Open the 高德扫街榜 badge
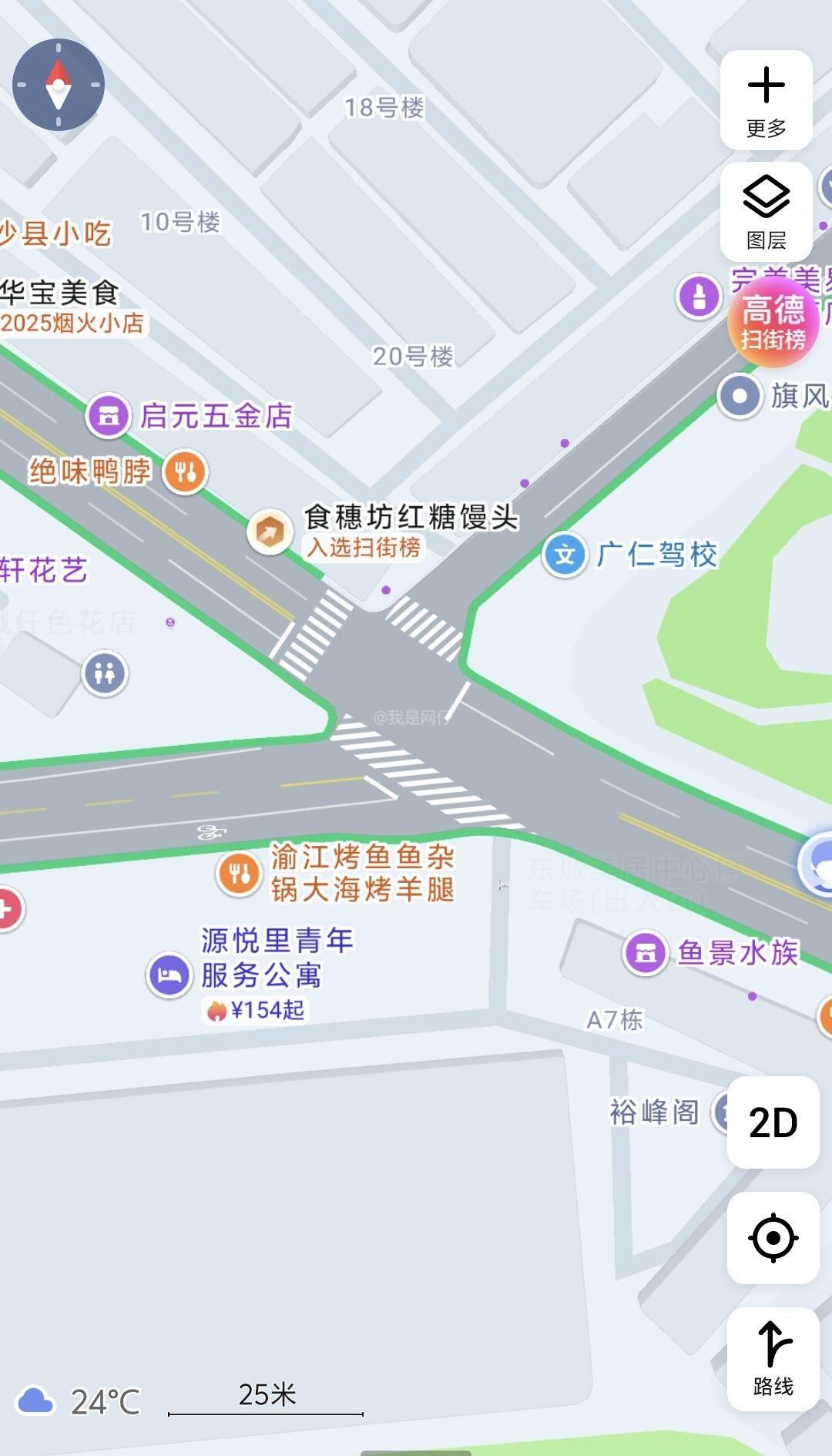The image size is (832, 1456). 773,322
